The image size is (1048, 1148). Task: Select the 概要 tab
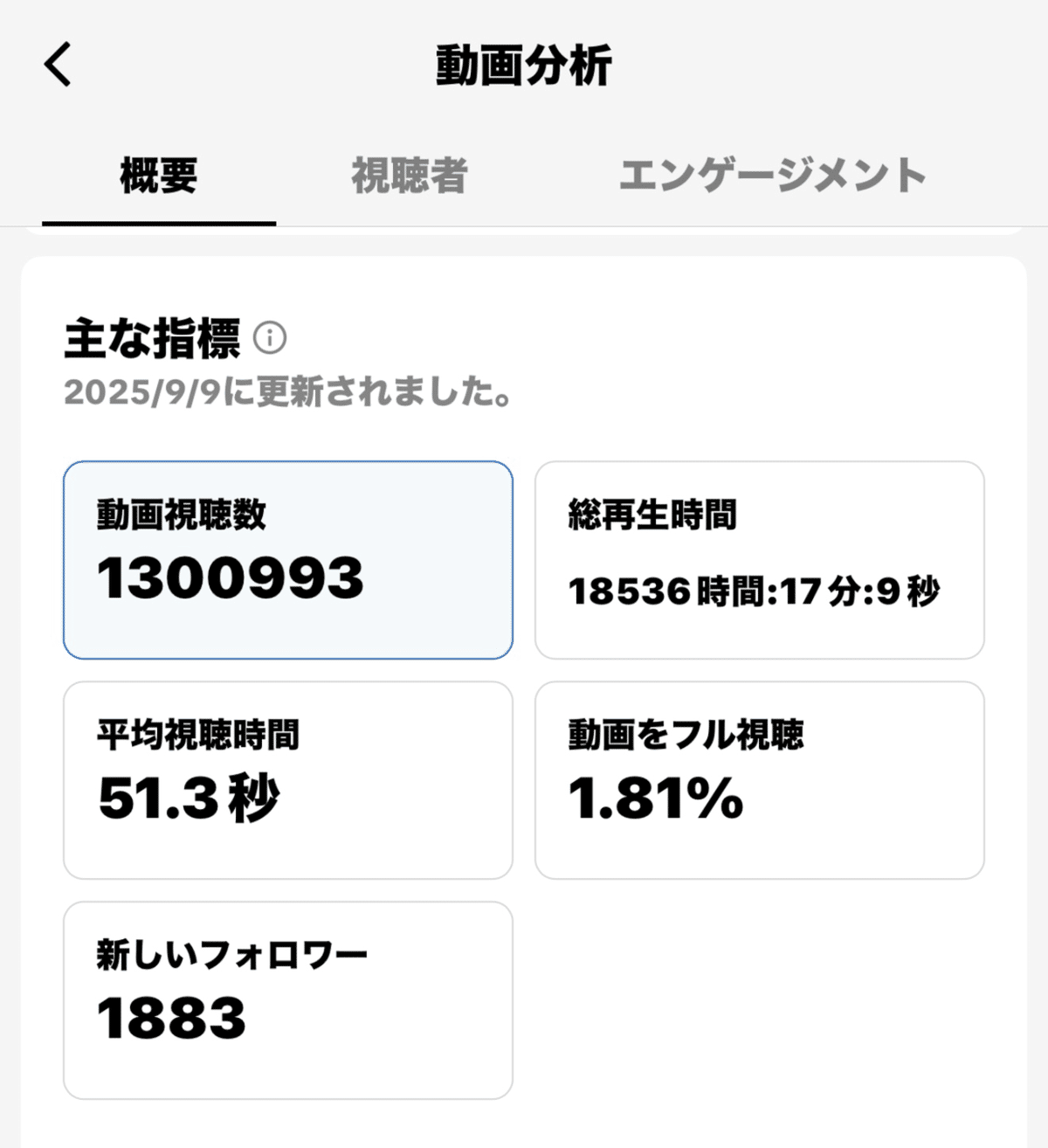coord(159,176)
